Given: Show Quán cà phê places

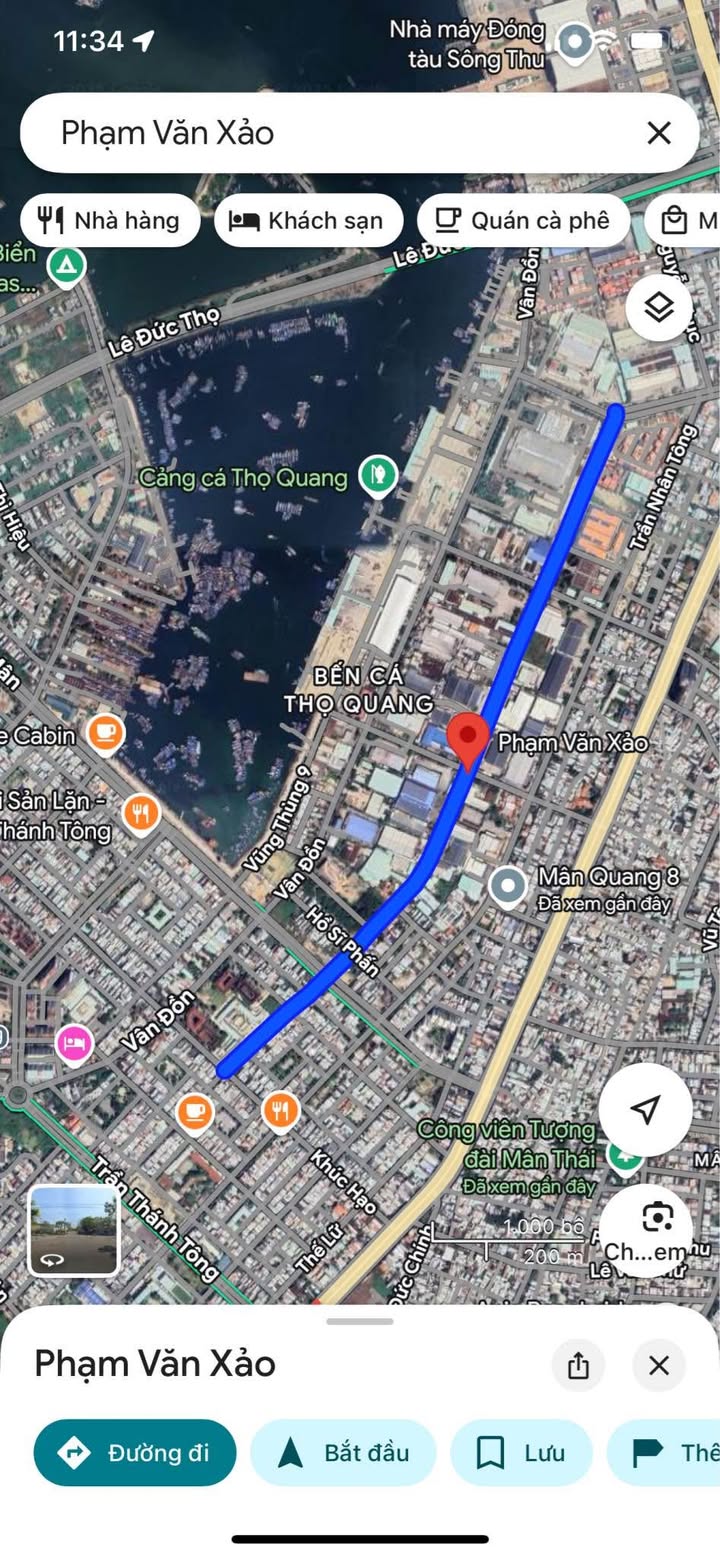Looking at the screenshot, I should 523,220.
